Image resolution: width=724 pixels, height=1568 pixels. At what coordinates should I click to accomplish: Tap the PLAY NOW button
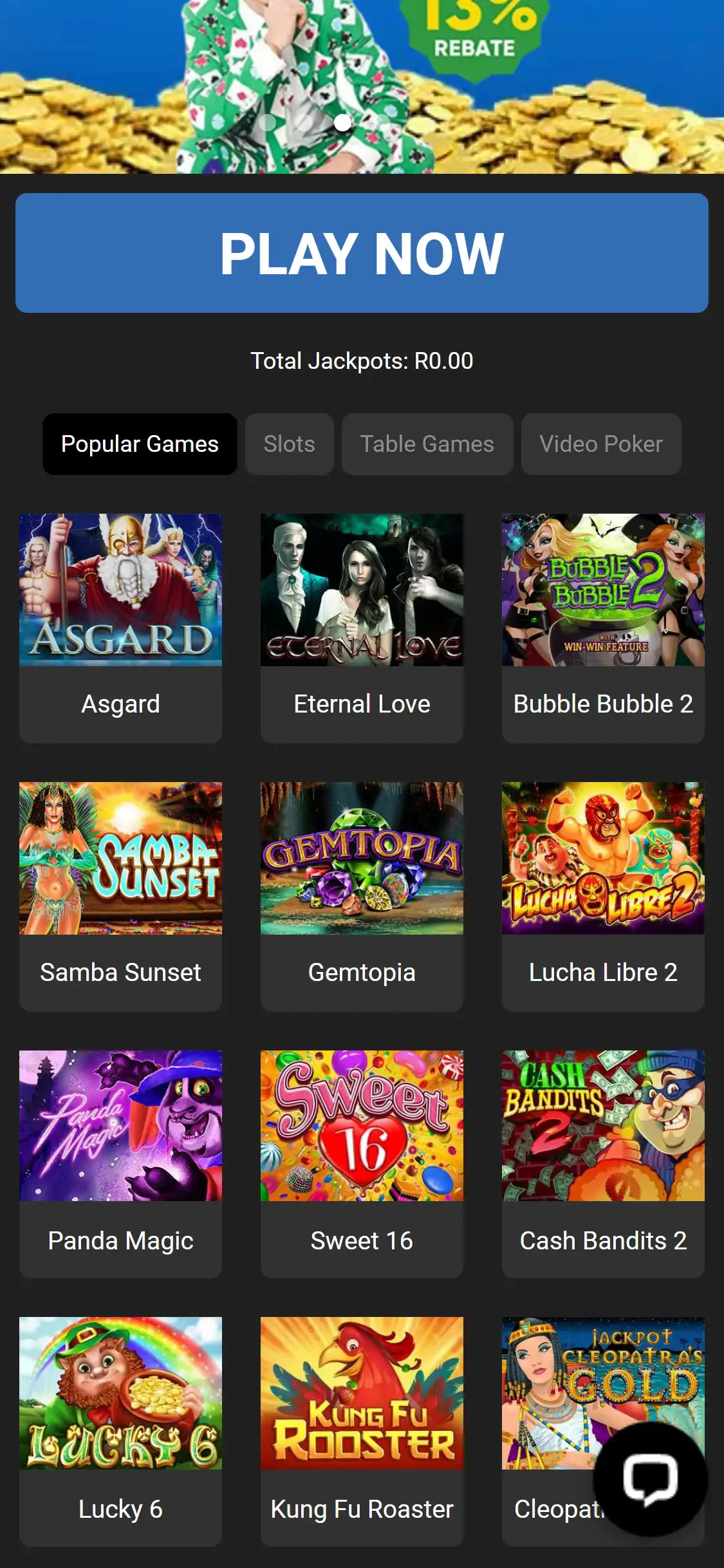[362, 253]
